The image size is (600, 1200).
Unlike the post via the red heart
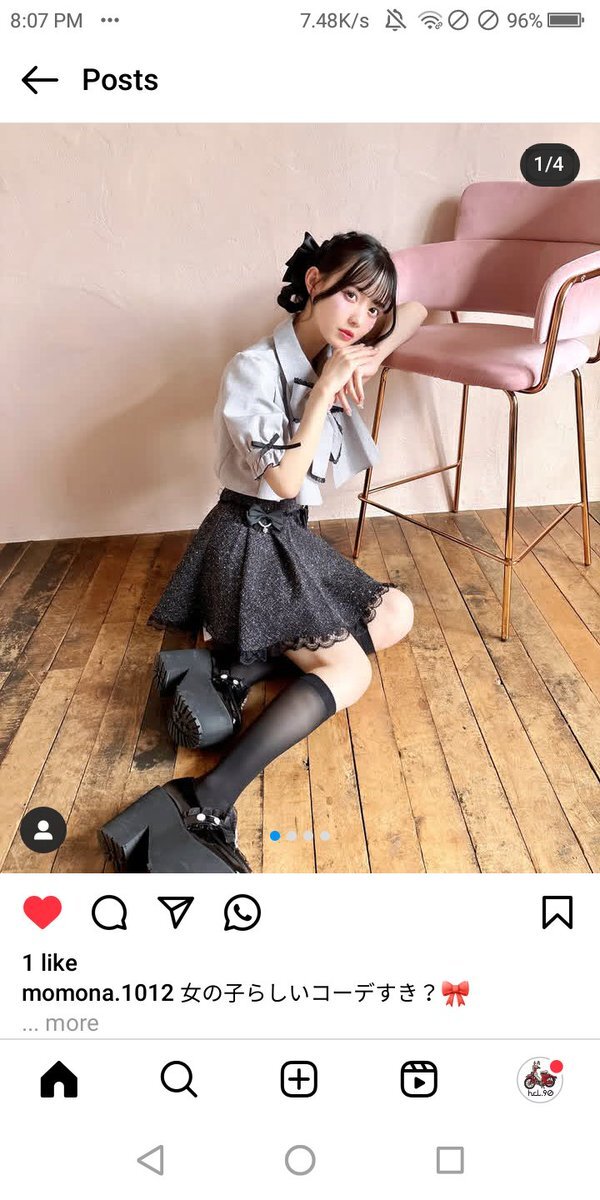tap(42, 912)
